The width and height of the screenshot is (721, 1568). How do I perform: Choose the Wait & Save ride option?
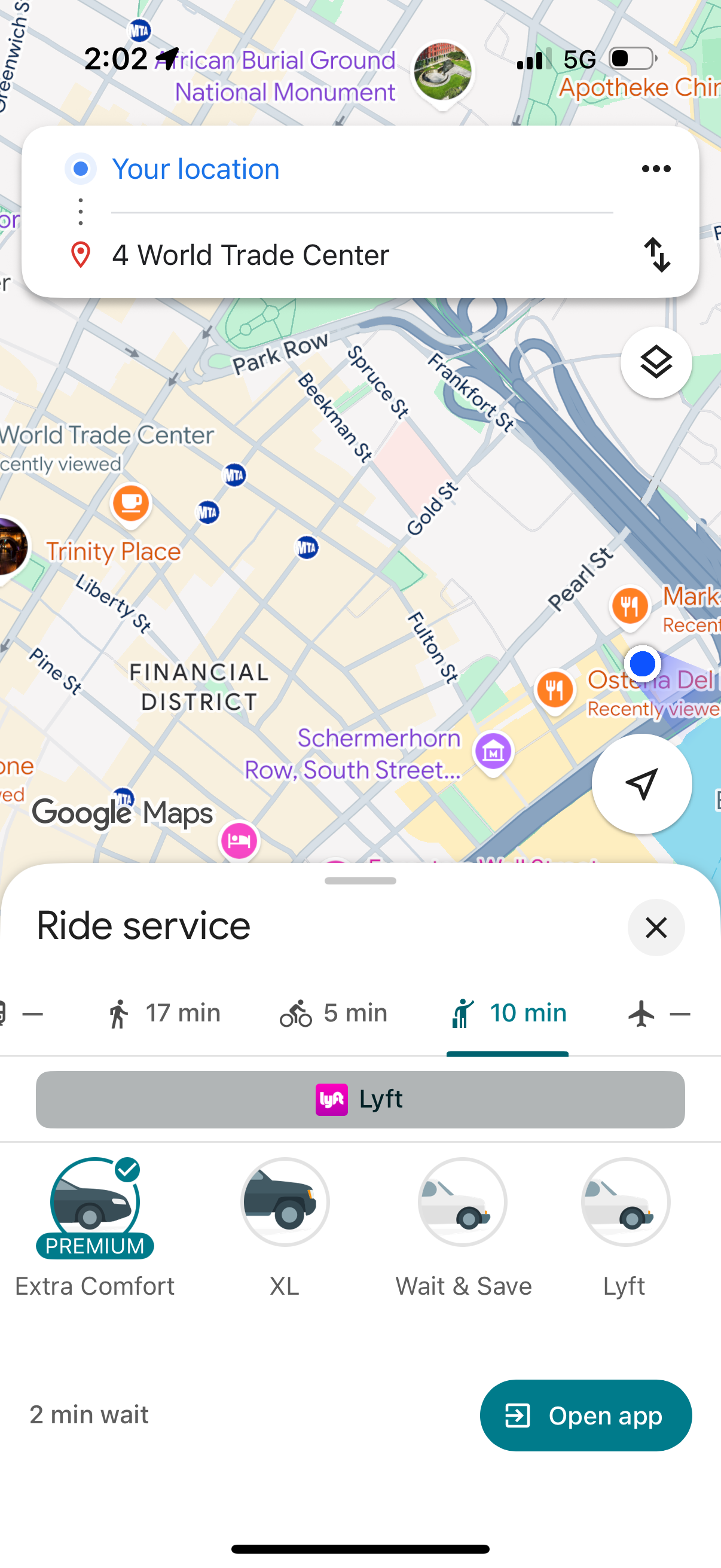462,1202
